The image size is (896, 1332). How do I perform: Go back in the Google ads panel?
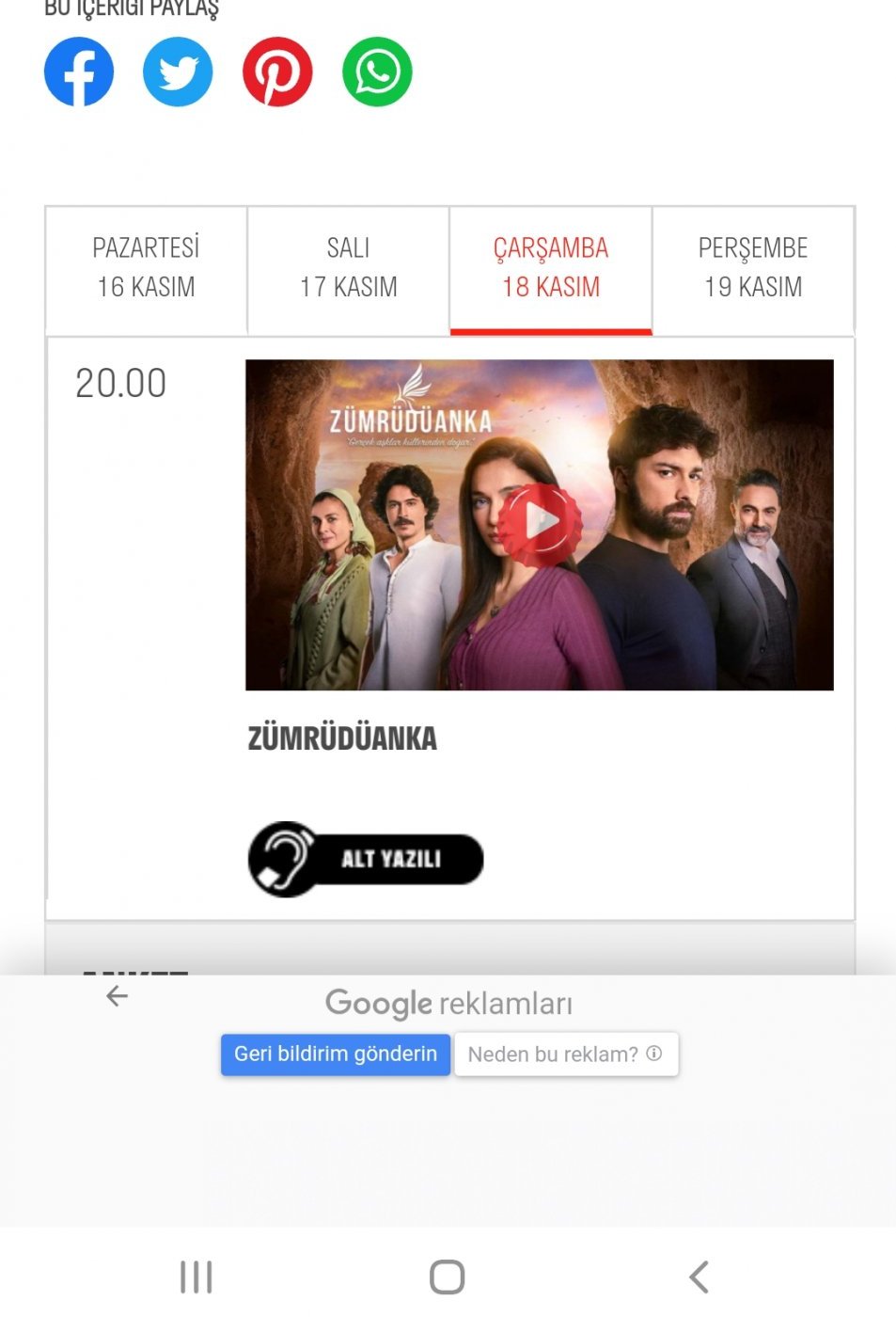tap(117, 996)
